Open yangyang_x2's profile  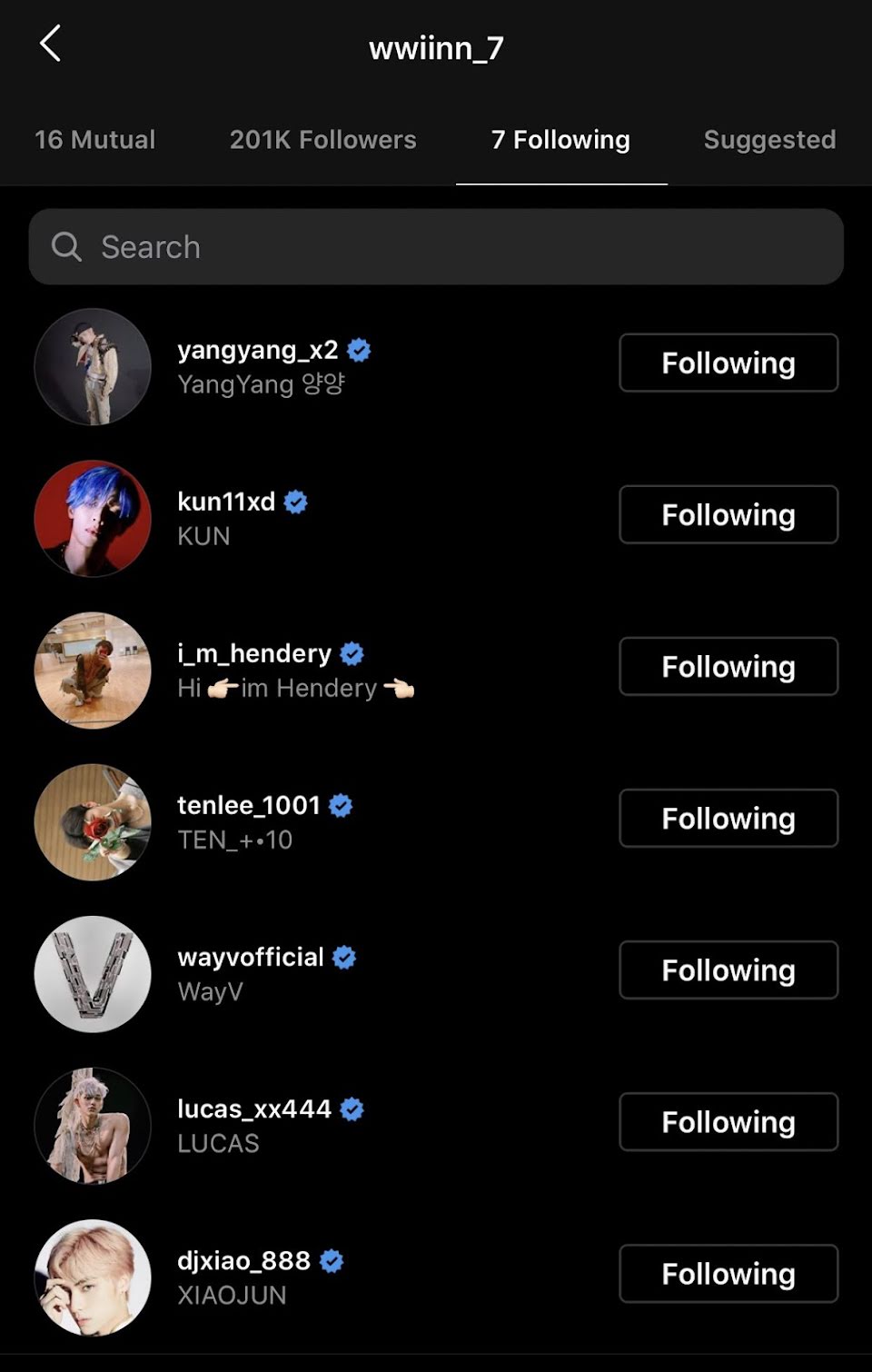tap(258, 351)
